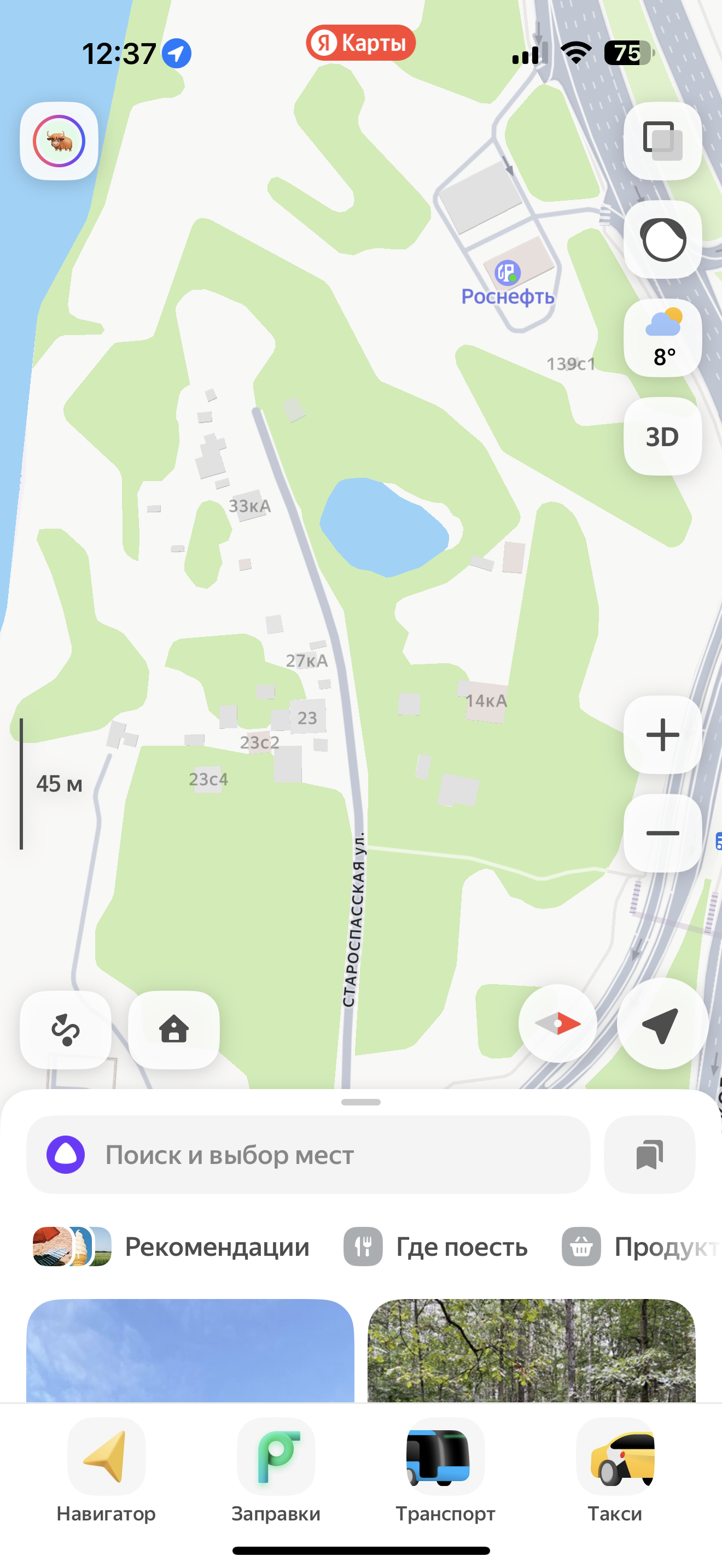Select the «Рекомендации» chip
This screenshot has width=722, height=1568.
(172, 1247)
